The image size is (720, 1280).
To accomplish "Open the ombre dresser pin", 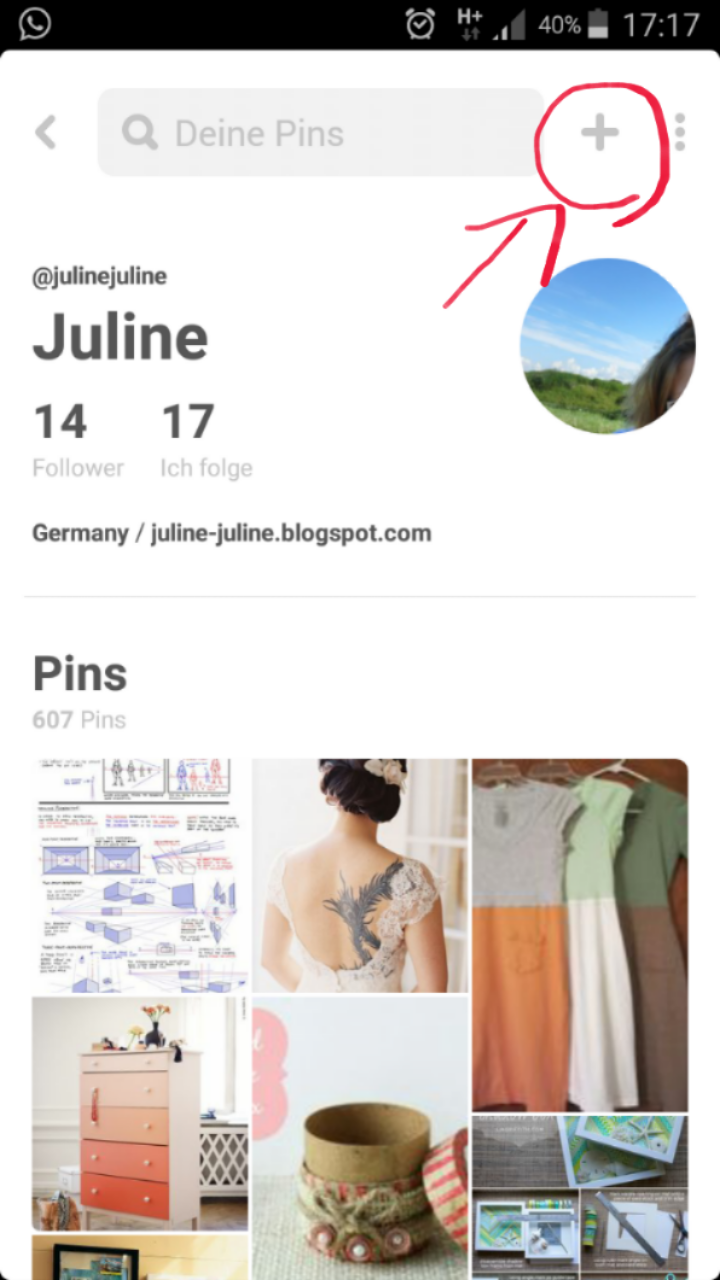I will [x=139, y=1115].
